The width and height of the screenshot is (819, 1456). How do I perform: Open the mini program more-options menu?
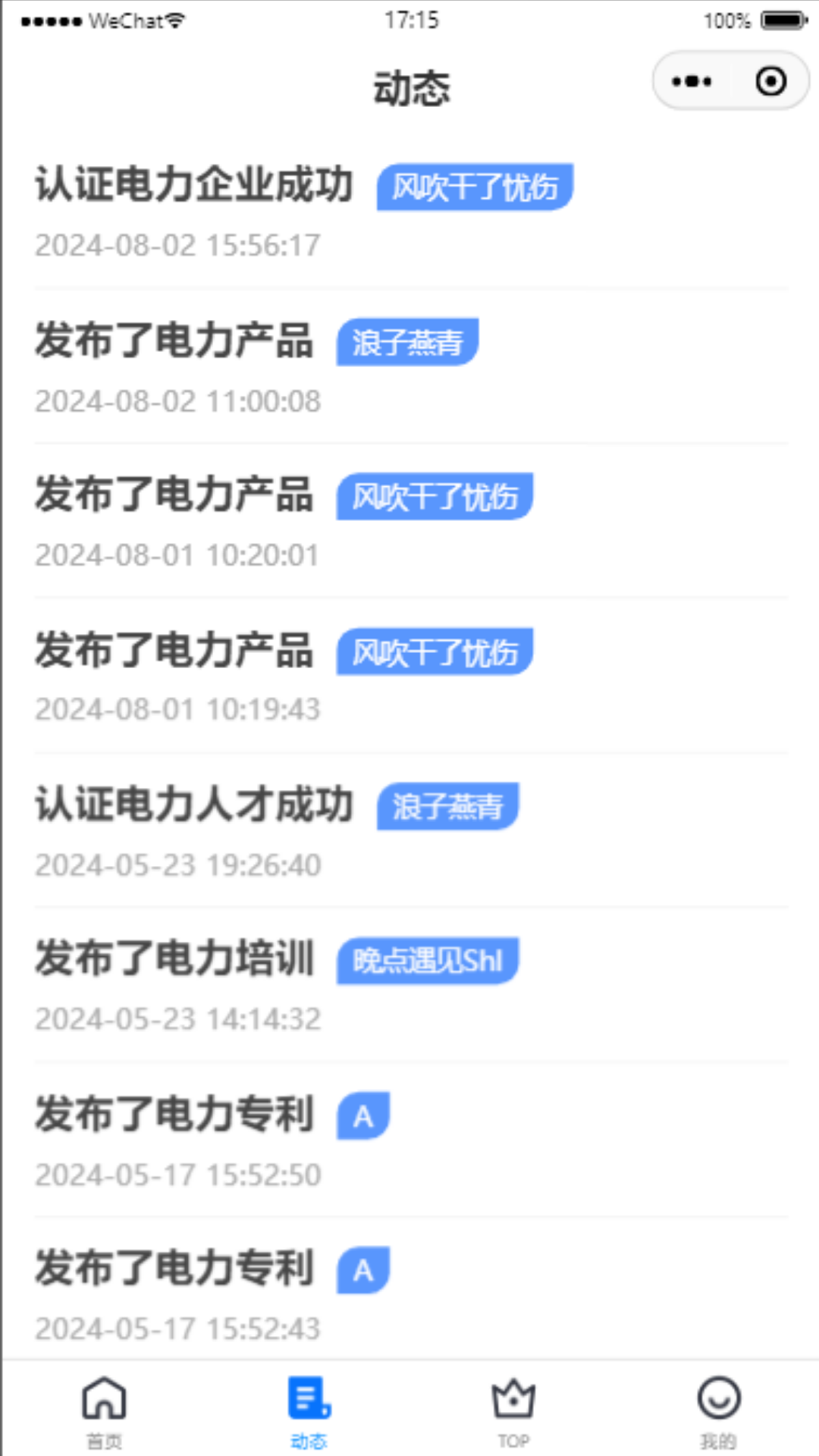(x=692, y=81)
